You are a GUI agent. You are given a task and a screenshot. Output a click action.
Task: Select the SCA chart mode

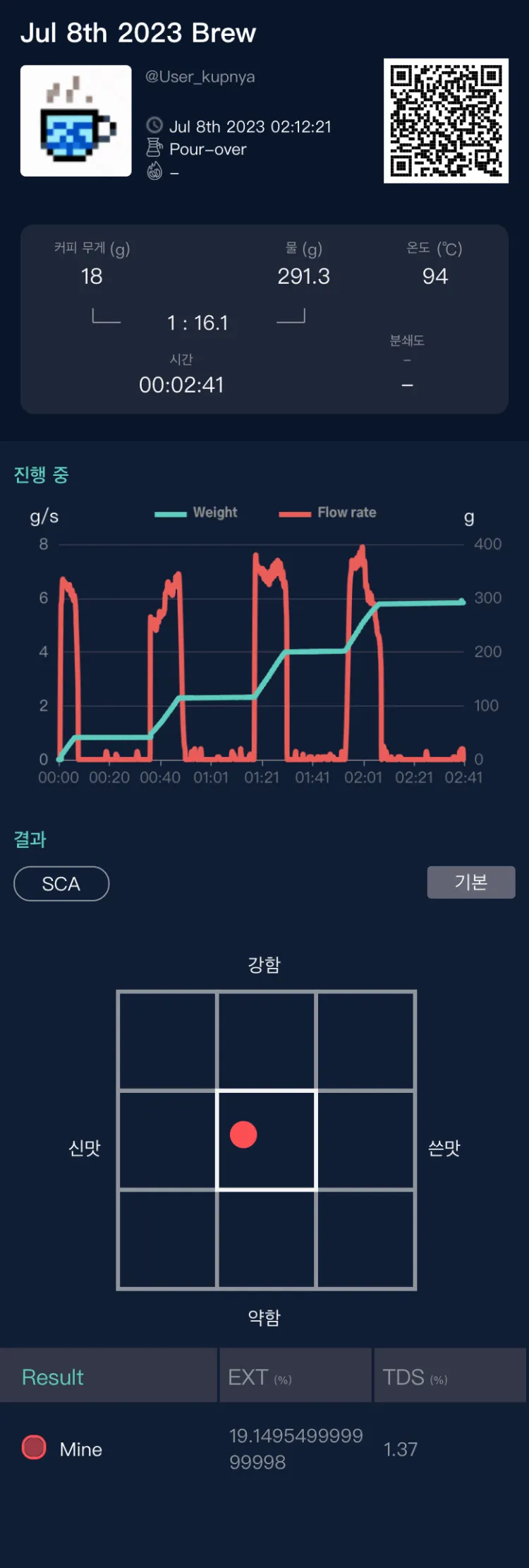tap(61, 883)
